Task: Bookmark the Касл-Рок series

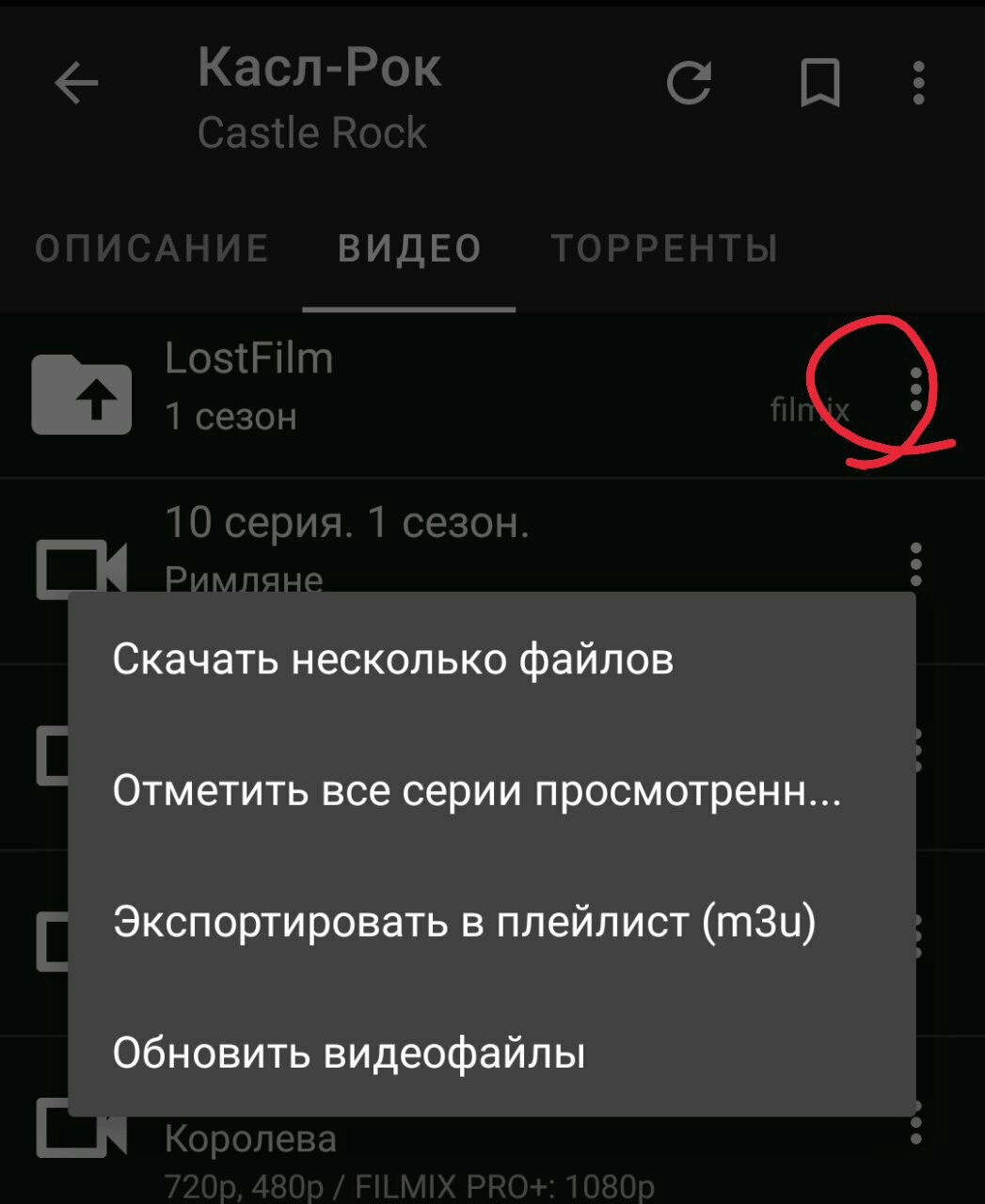Action: pos(819,84)
